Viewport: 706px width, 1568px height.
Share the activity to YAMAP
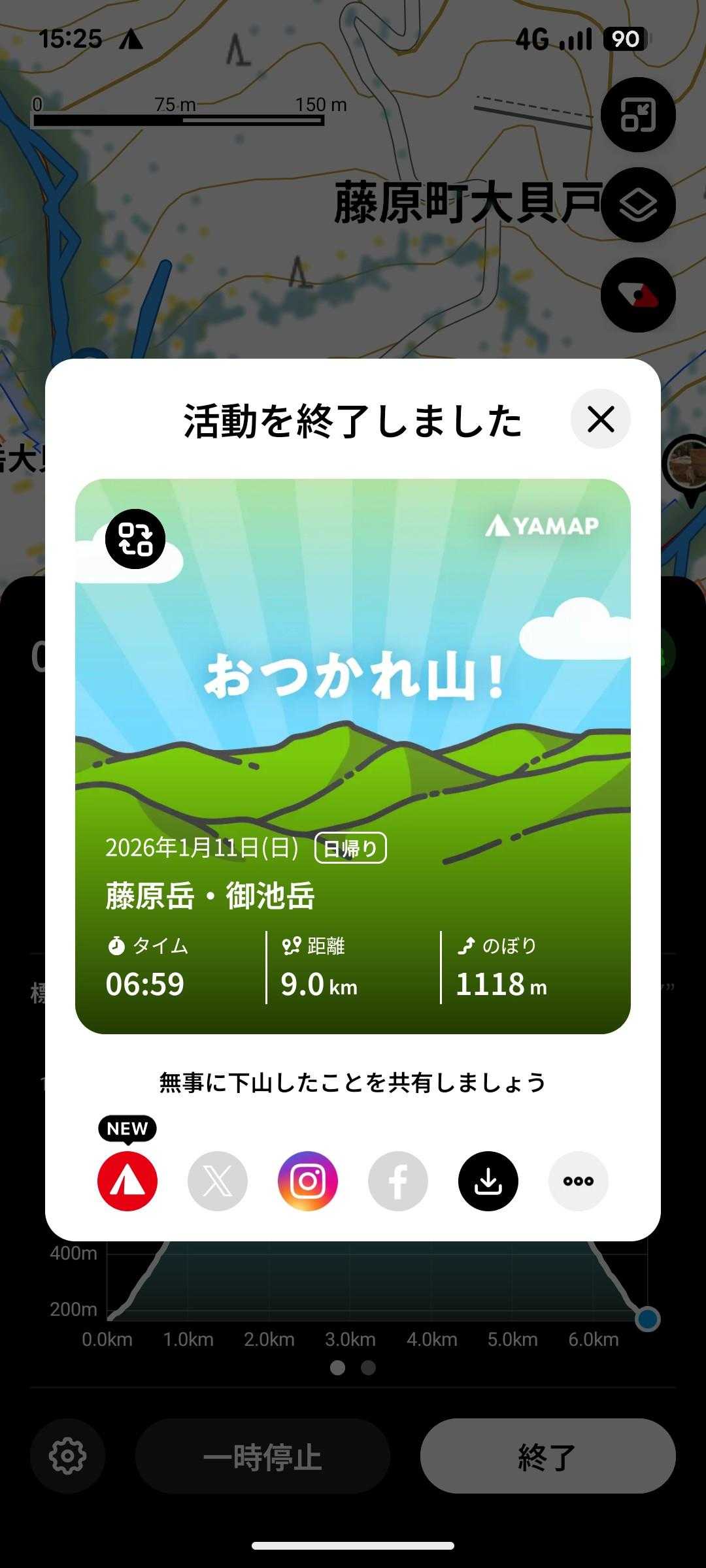[127, 1181]
